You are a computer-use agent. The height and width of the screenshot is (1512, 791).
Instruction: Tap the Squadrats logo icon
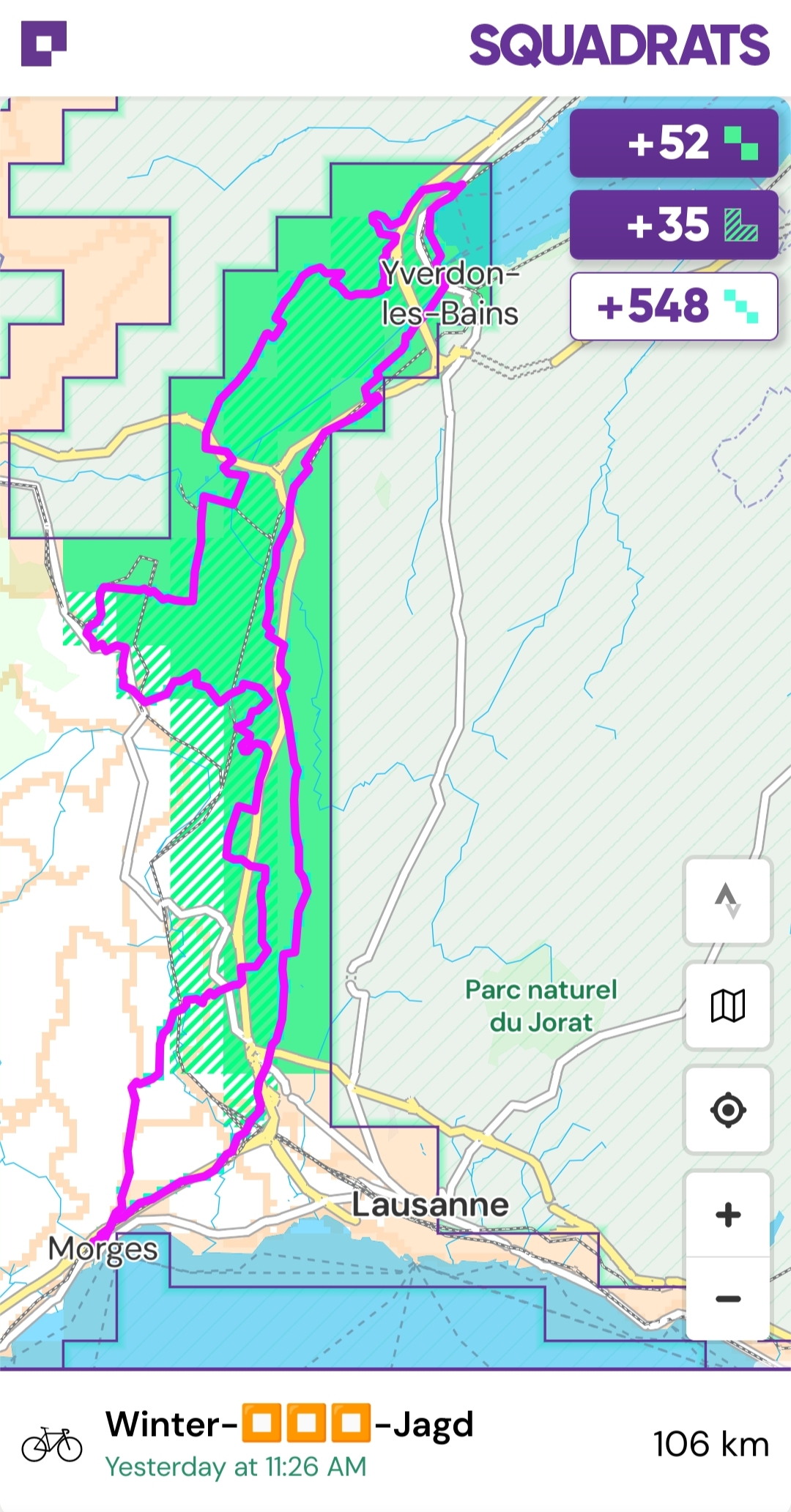pos(44,44)
